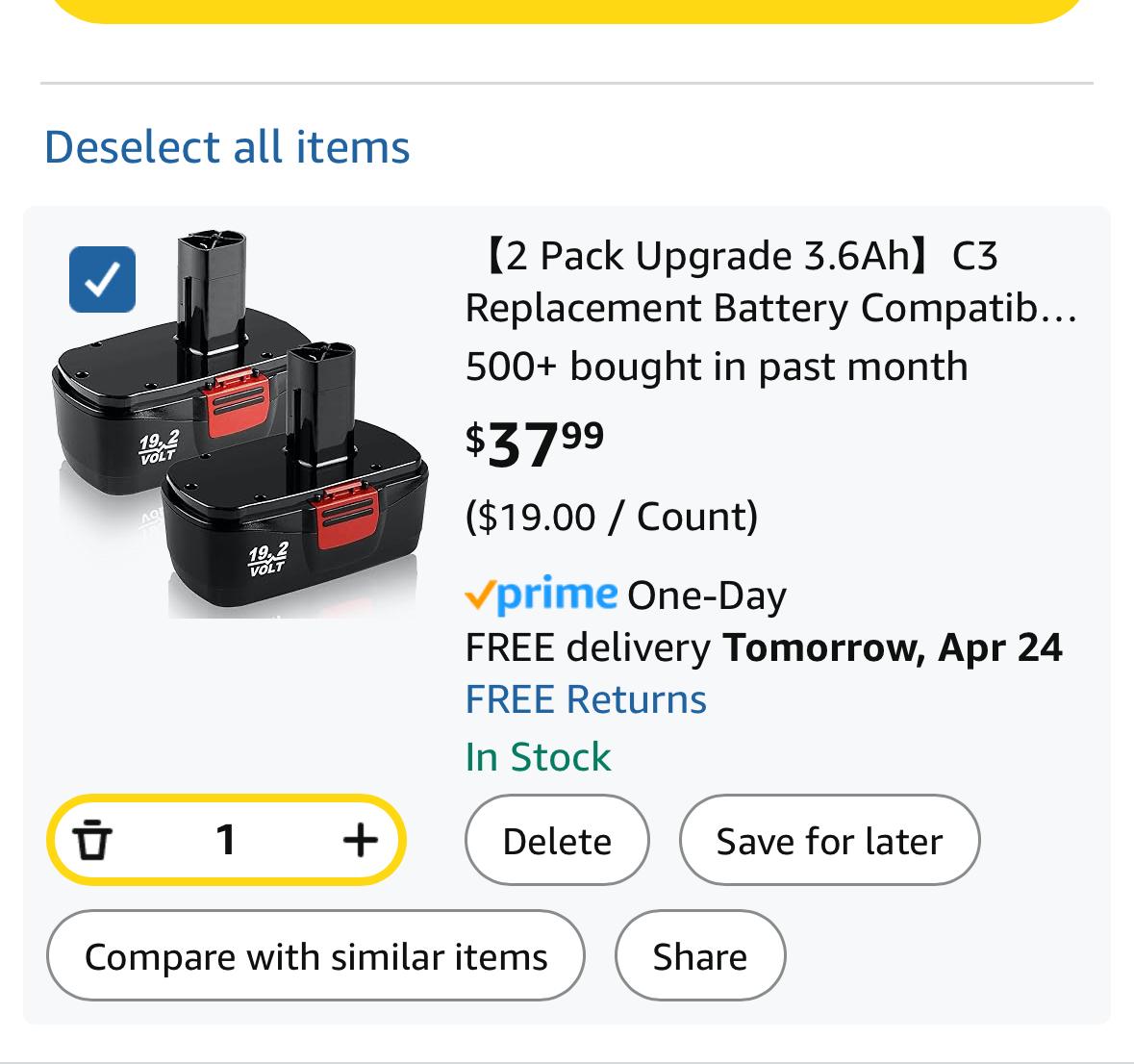This screenshot has width=1134, height=1064.
Task: Open the C3 Replacement Battery title
Action: click(x=769, y=282)
